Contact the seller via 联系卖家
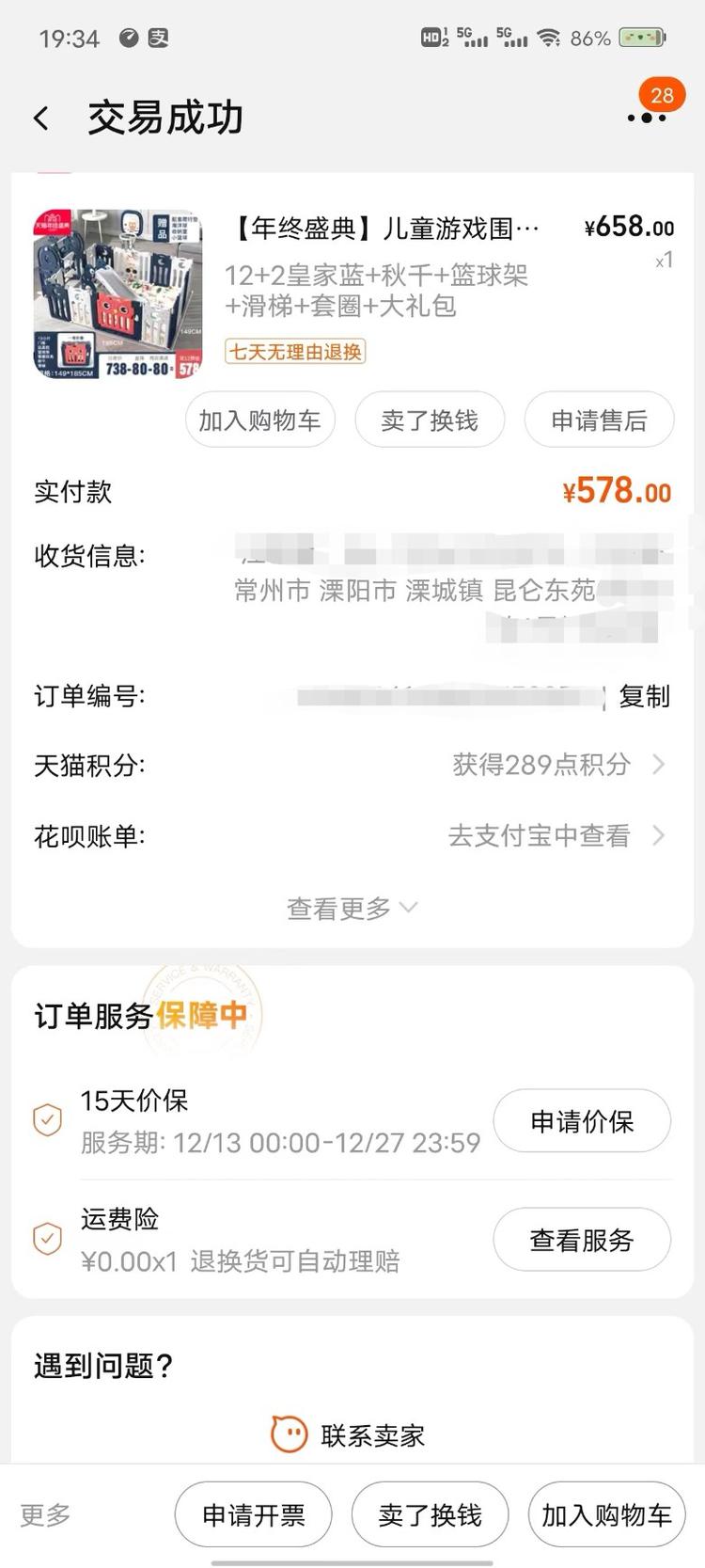 350,1435
